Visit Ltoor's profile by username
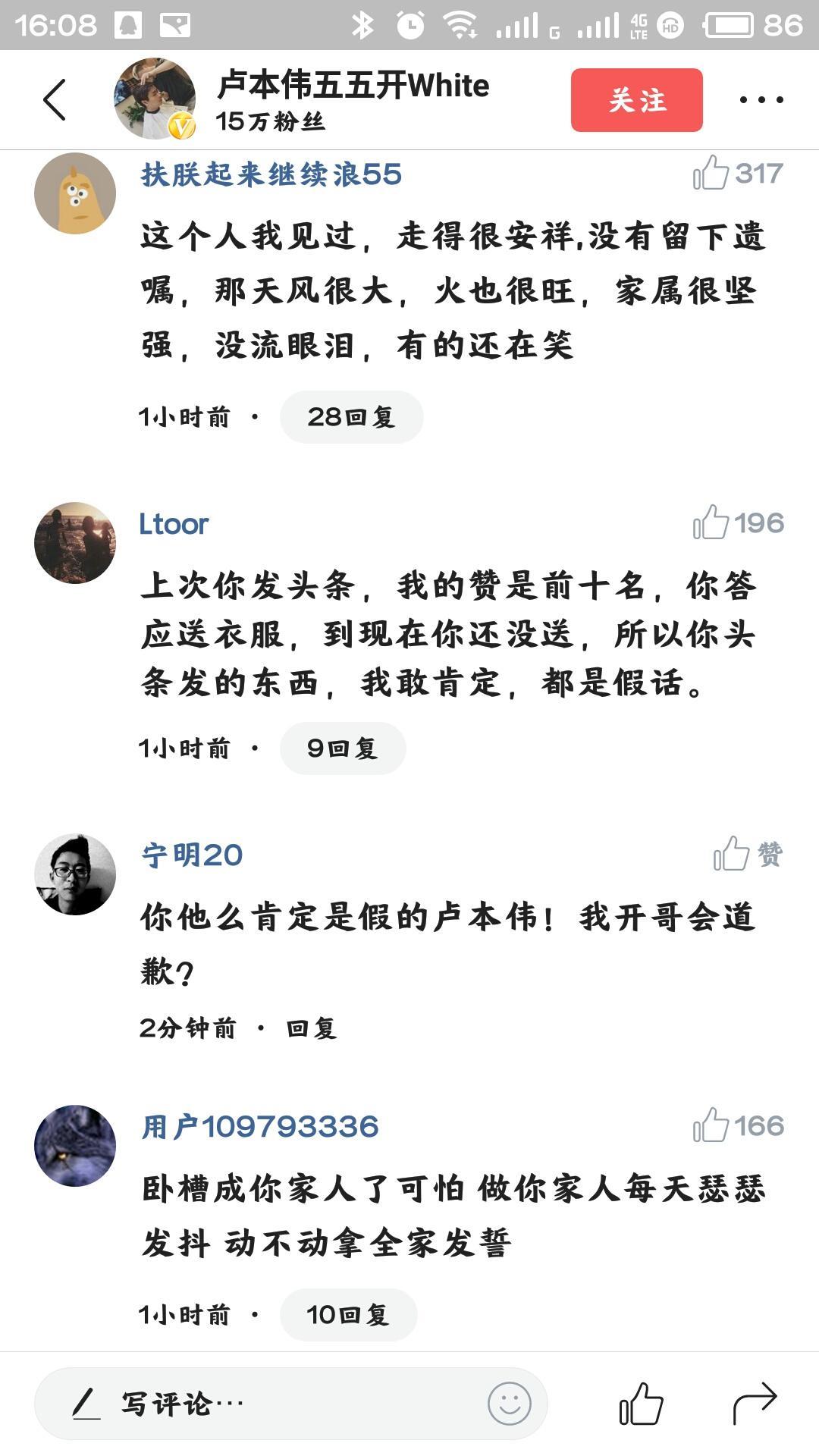The height and width of the screenshot is (1456, 819). (x=174, y=524)
